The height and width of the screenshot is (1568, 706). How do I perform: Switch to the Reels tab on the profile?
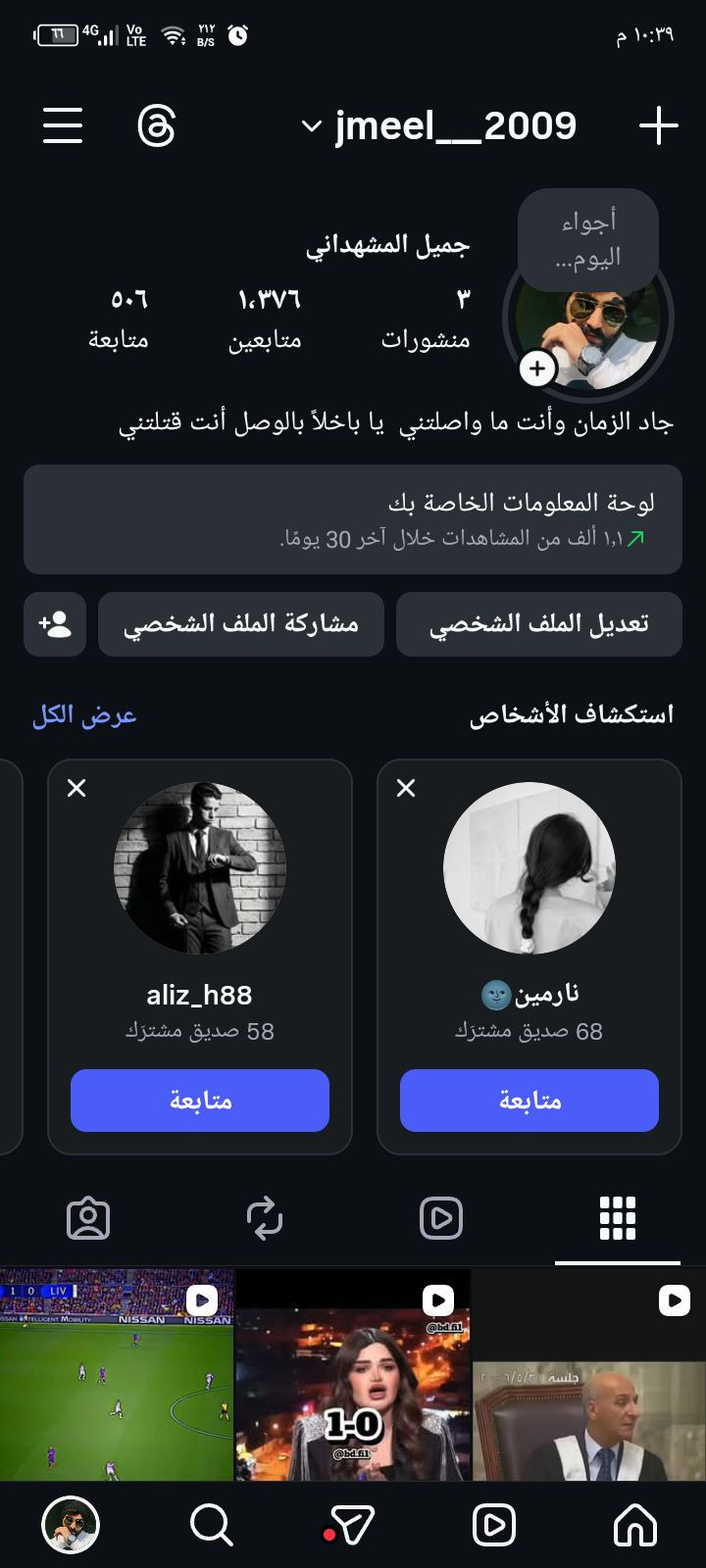441,1218
